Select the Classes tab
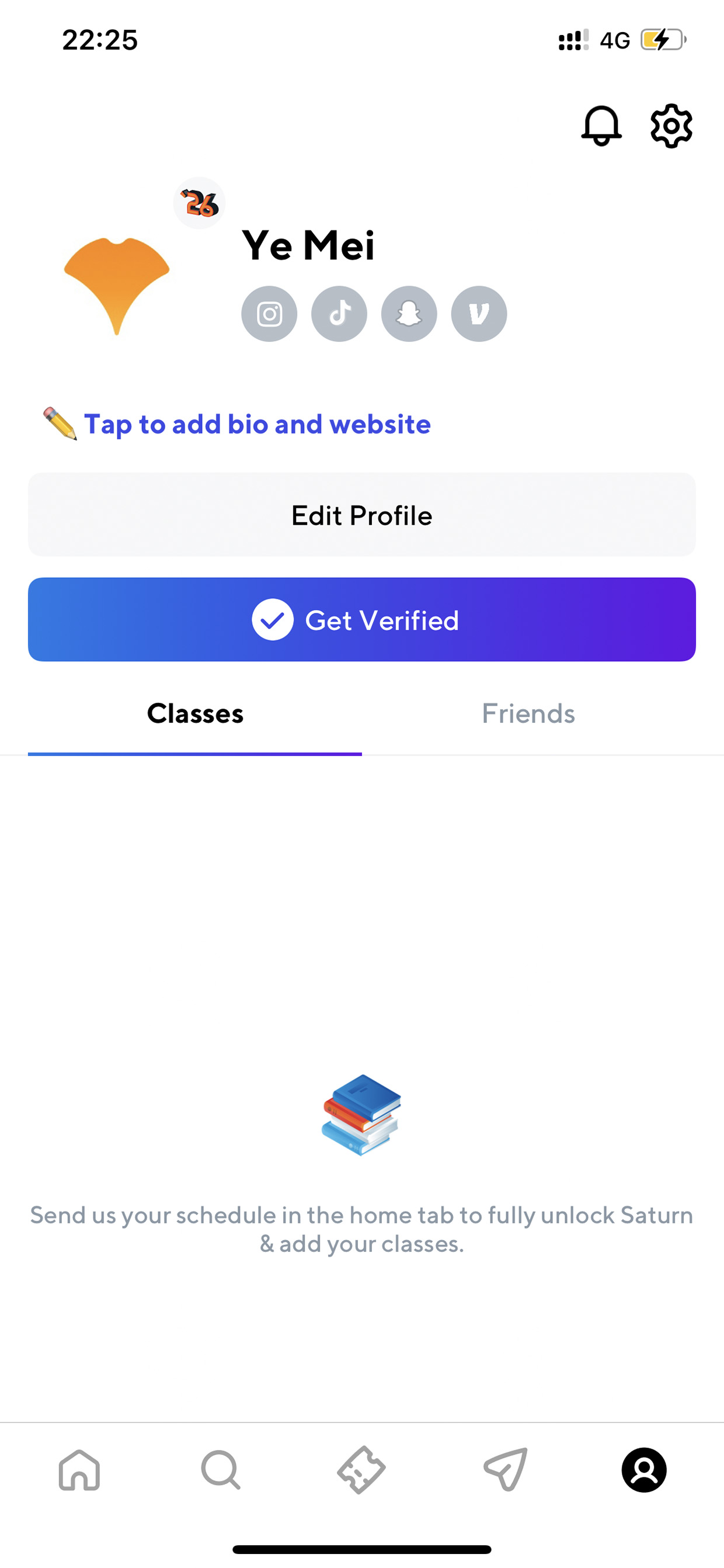Image resolution: width=724 pixels, height=1568 pixels. [194, 713]
